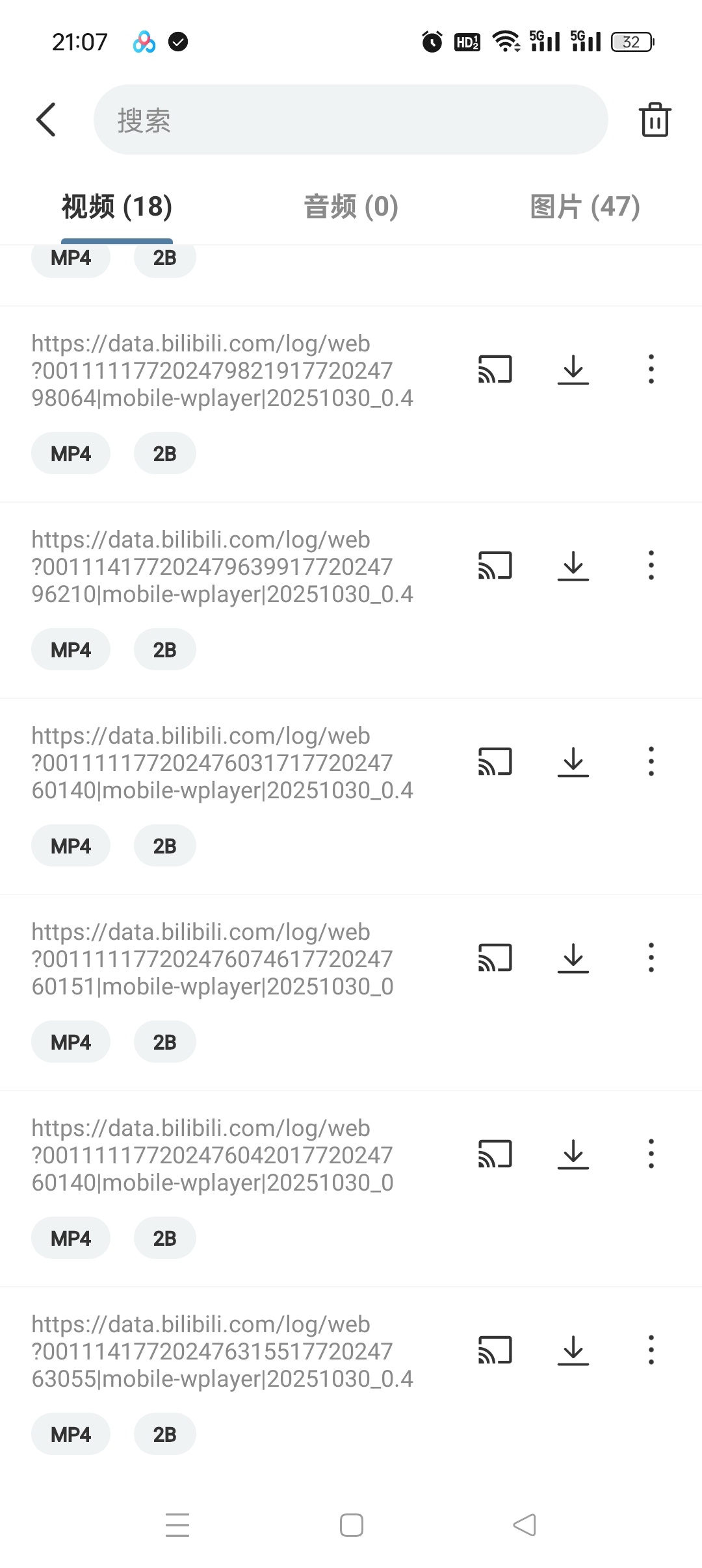This screenshot has height=1568, width=702.
Task: Download the third video link
Action: pos(573,763)
